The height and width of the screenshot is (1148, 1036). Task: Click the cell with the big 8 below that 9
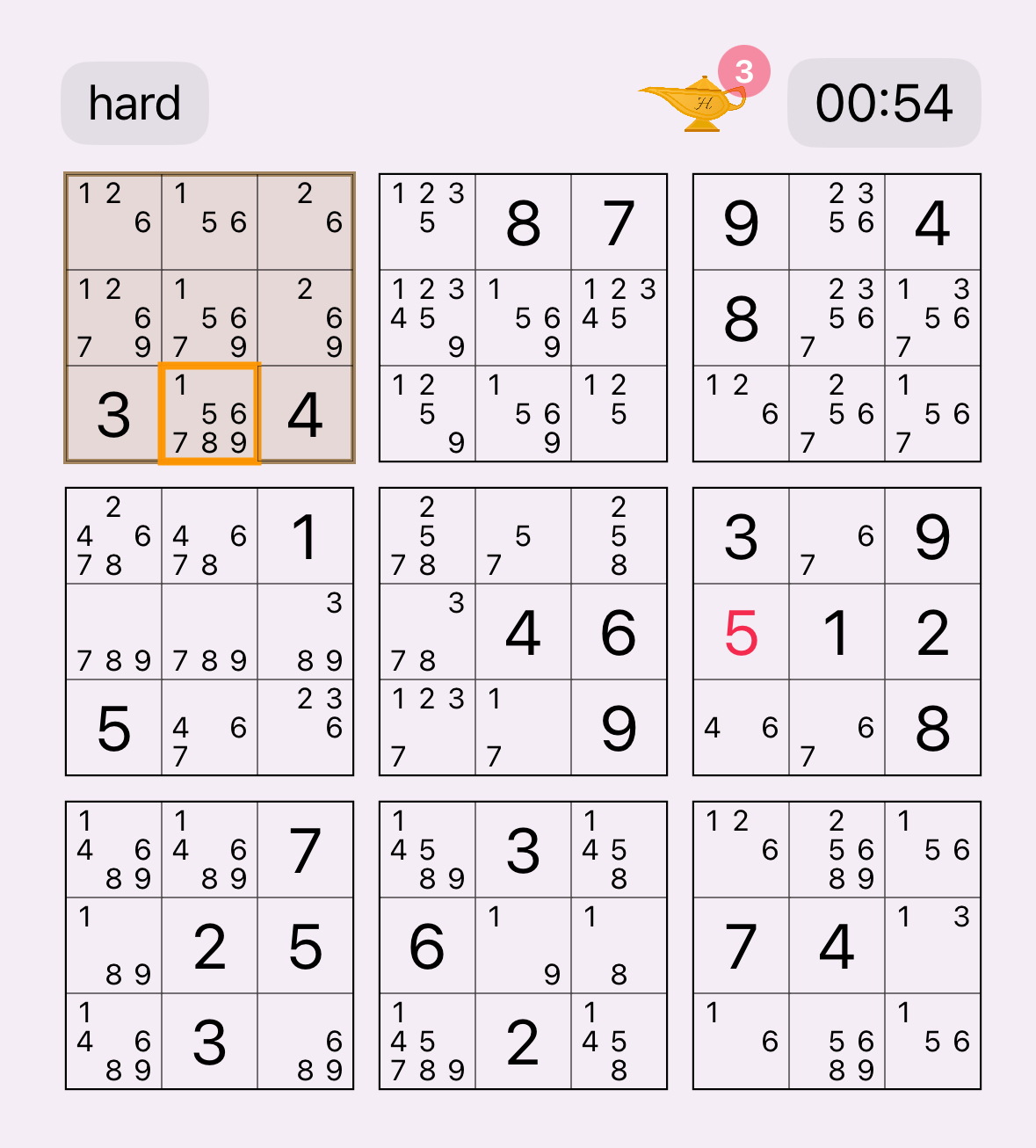click(x=743, y=316)
